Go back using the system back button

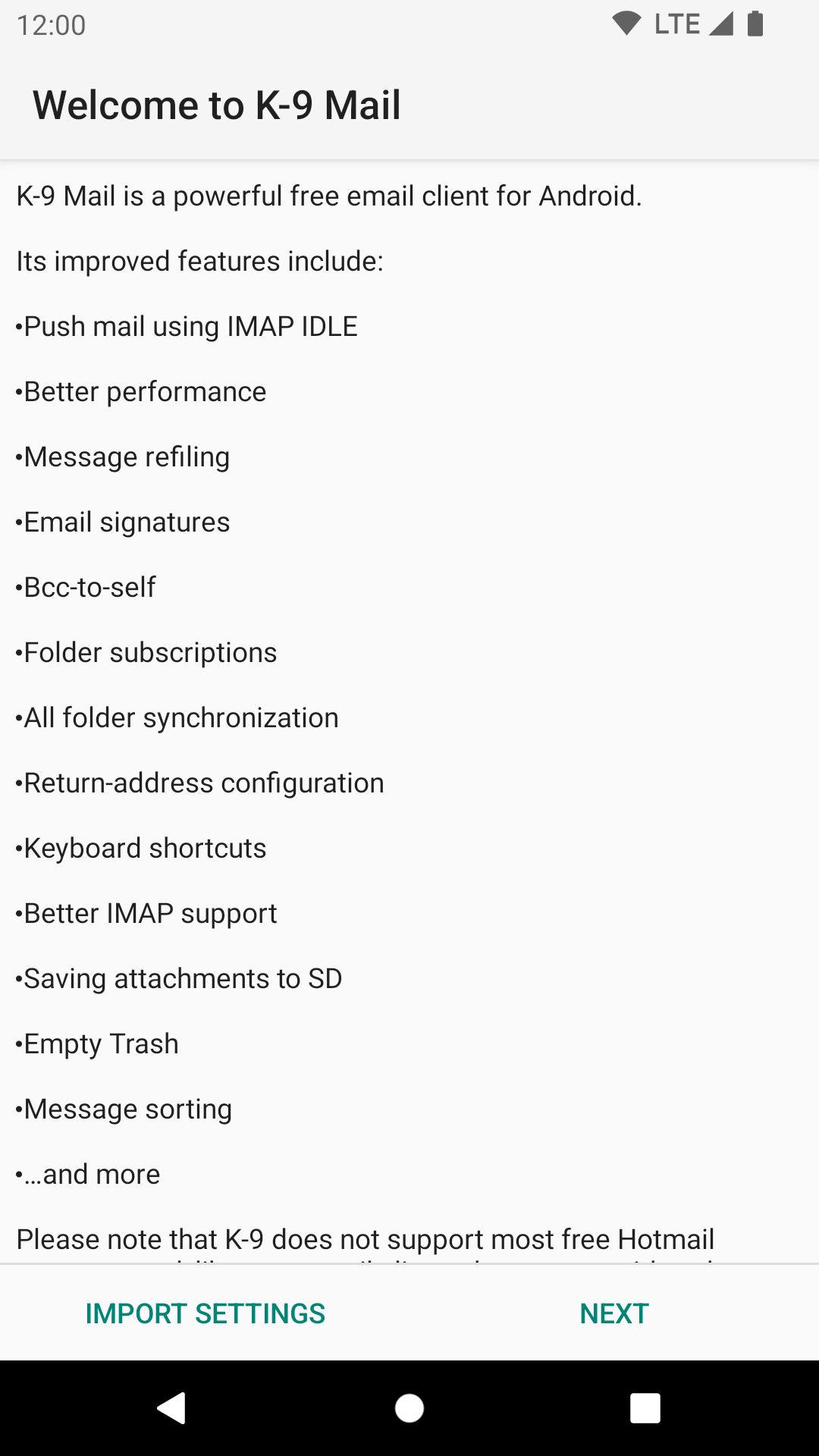tap(172, 1408)
